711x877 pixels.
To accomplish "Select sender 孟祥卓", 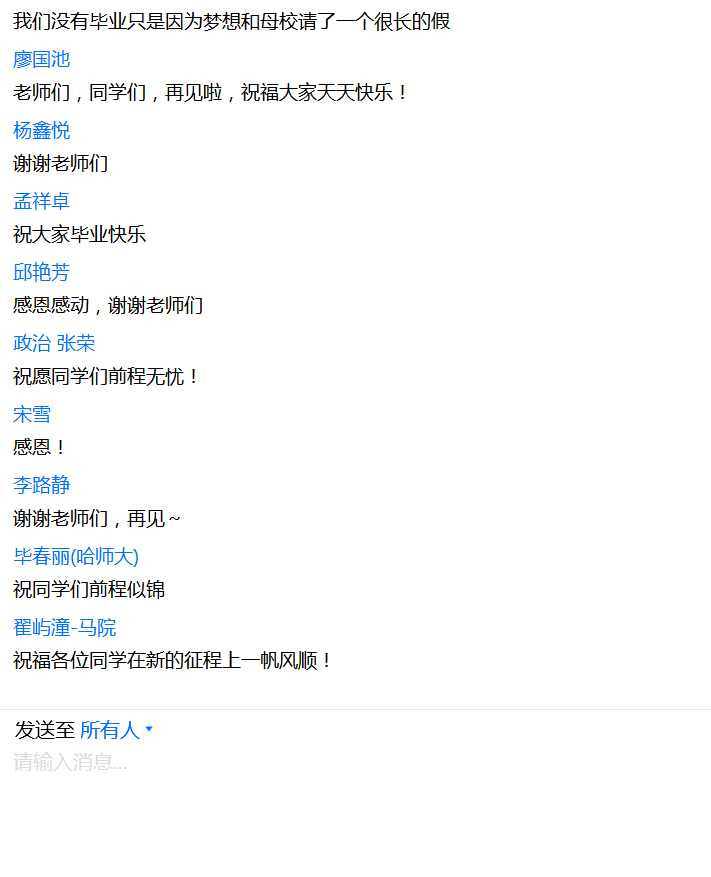I will (x=41, y=201).
